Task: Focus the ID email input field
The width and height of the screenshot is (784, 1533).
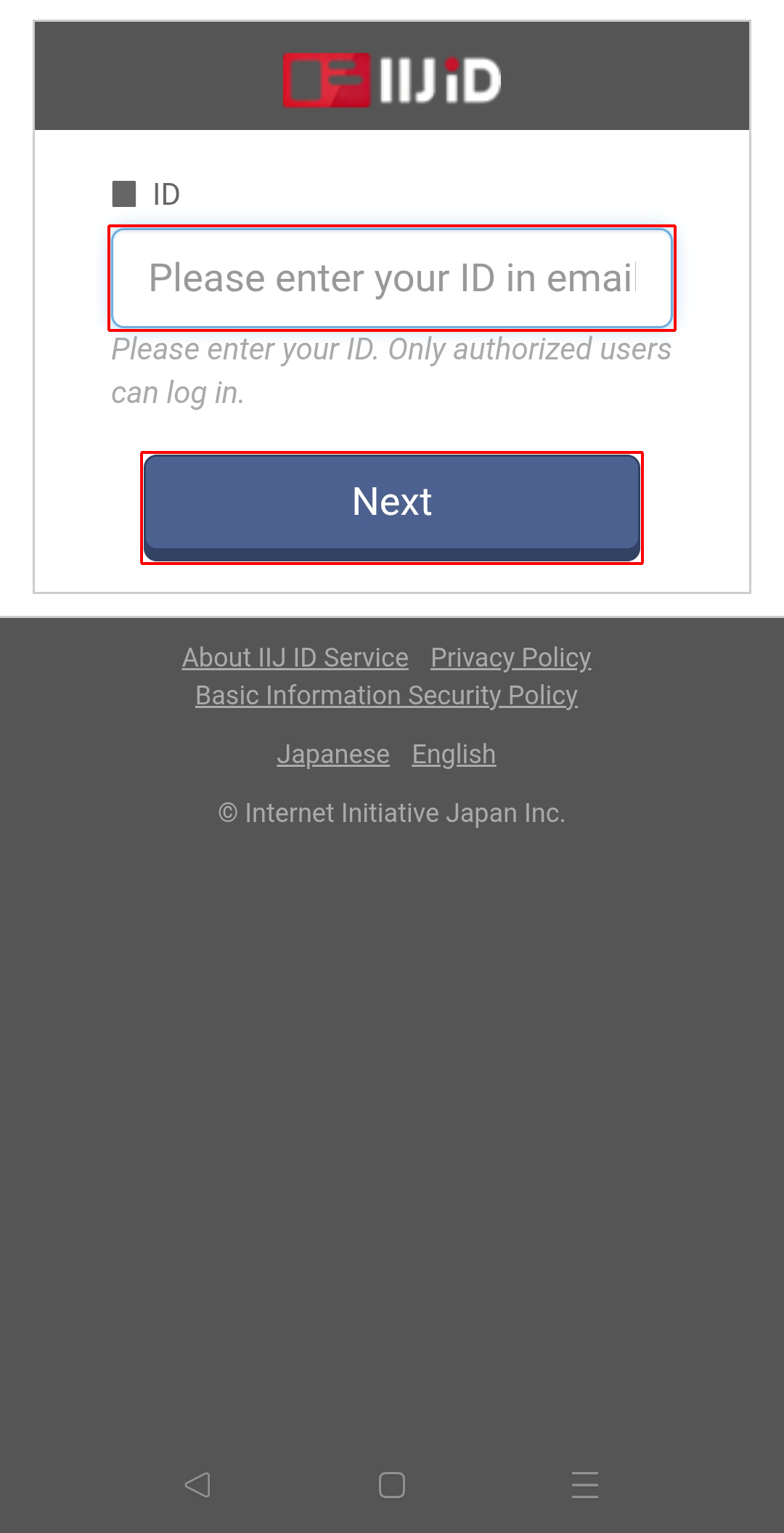Action: click(392, 278)
